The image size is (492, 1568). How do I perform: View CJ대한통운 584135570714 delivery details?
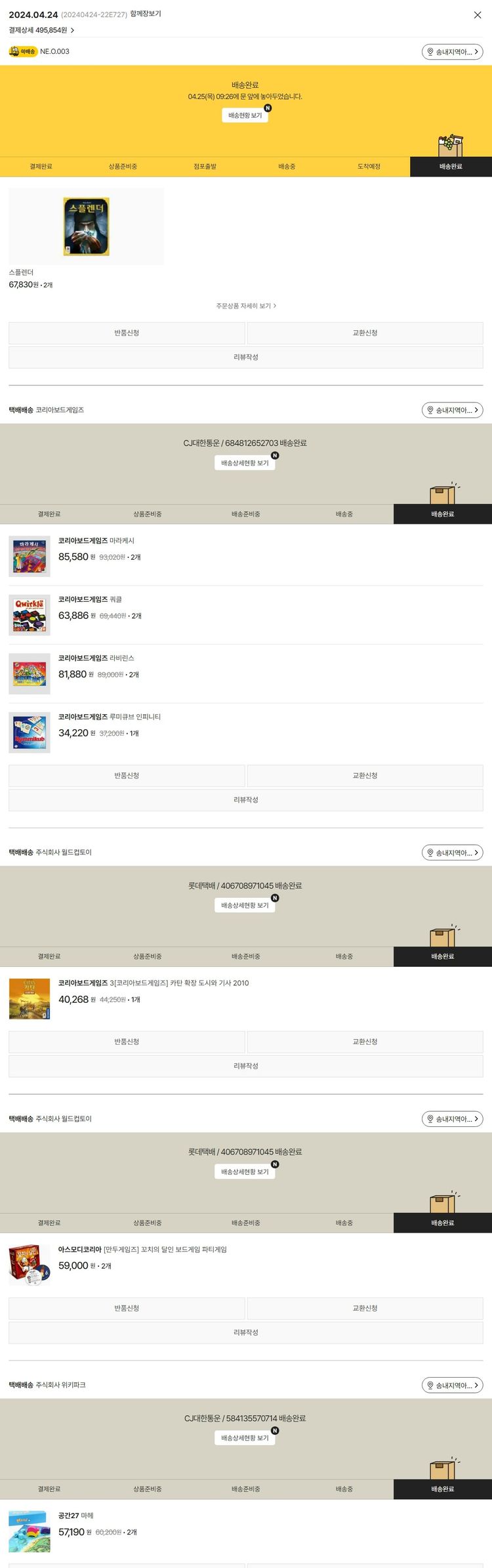pos(245,1438)
